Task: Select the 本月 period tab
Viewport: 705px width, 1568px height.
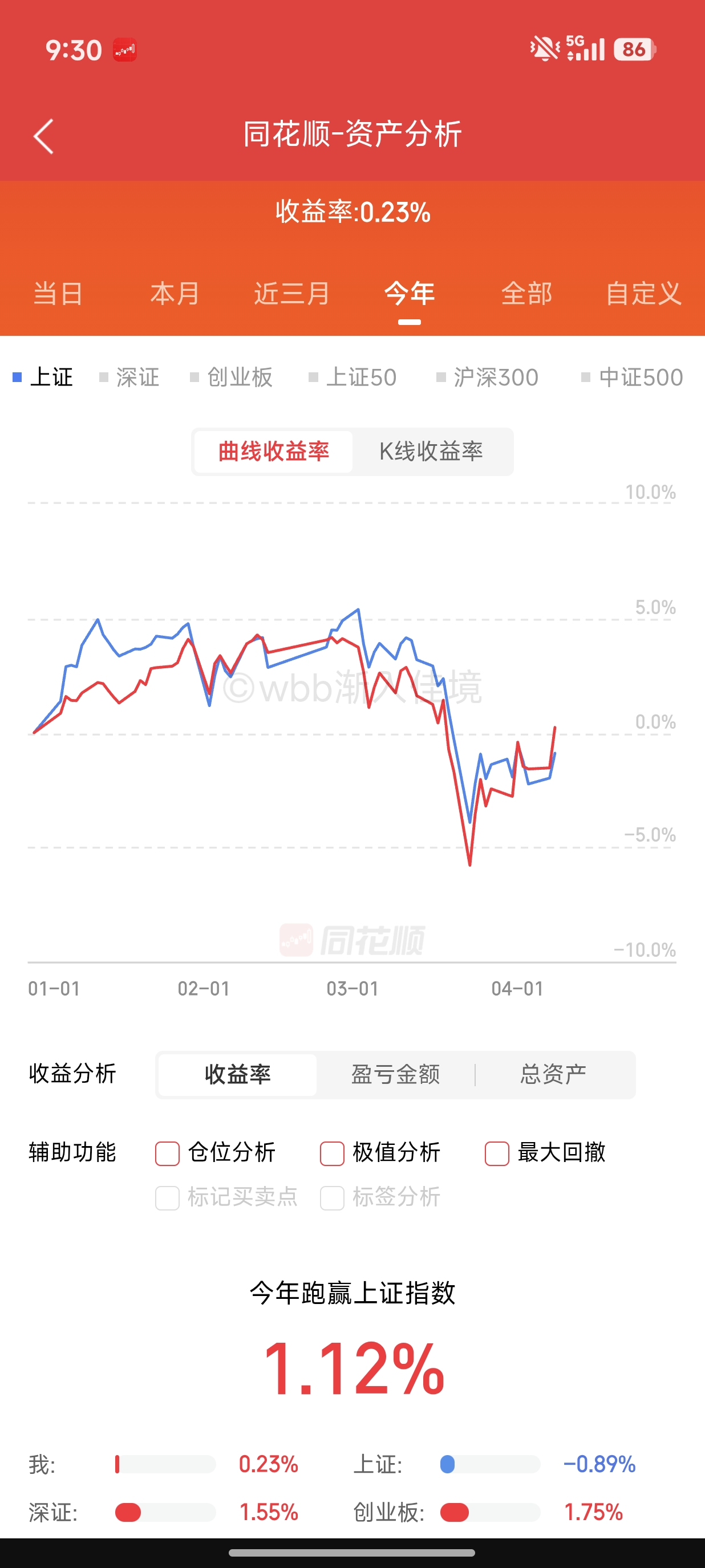Action: [175, 294]
